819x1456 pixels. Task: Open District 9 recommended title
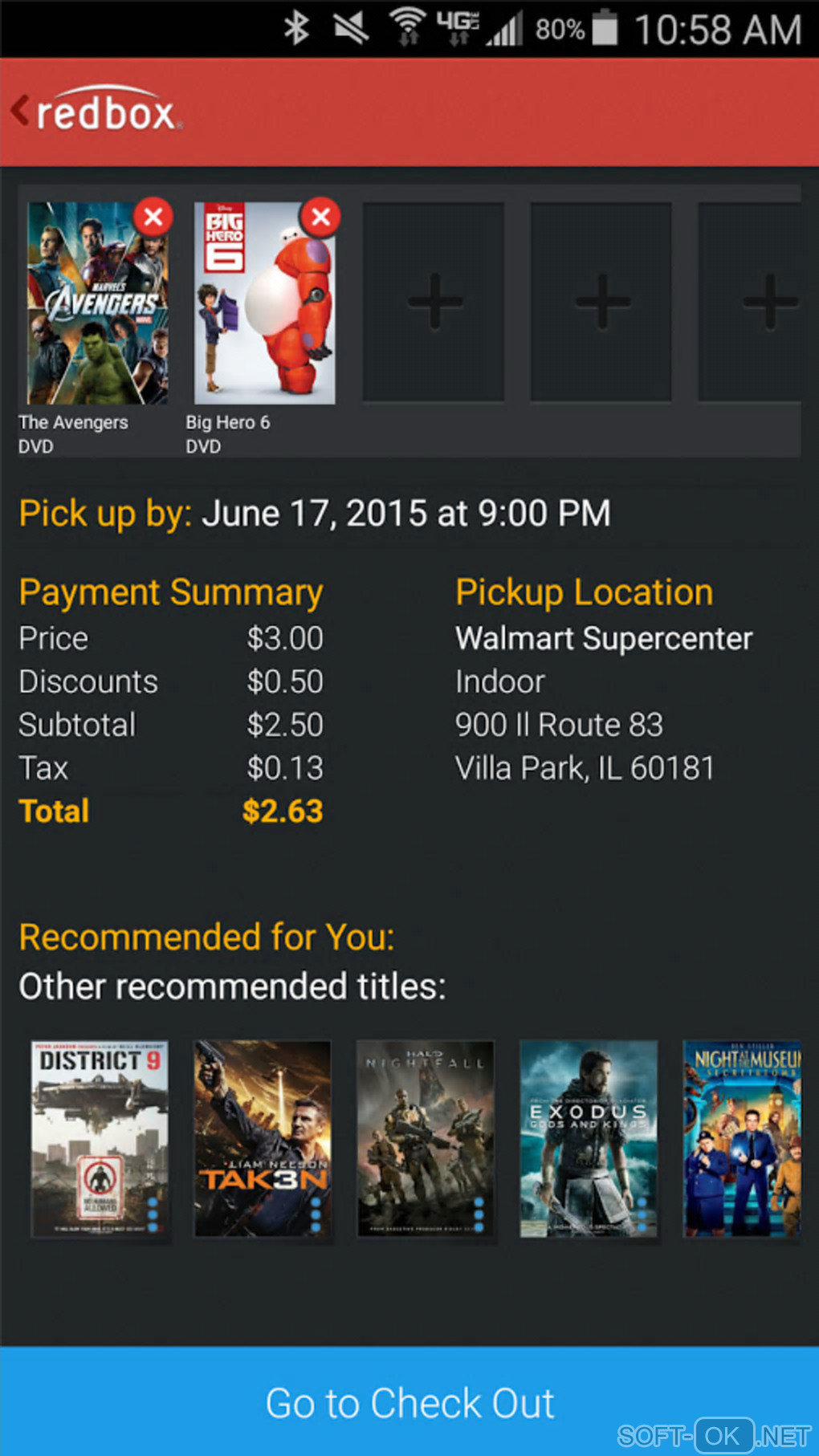(x=100, y=1138)
